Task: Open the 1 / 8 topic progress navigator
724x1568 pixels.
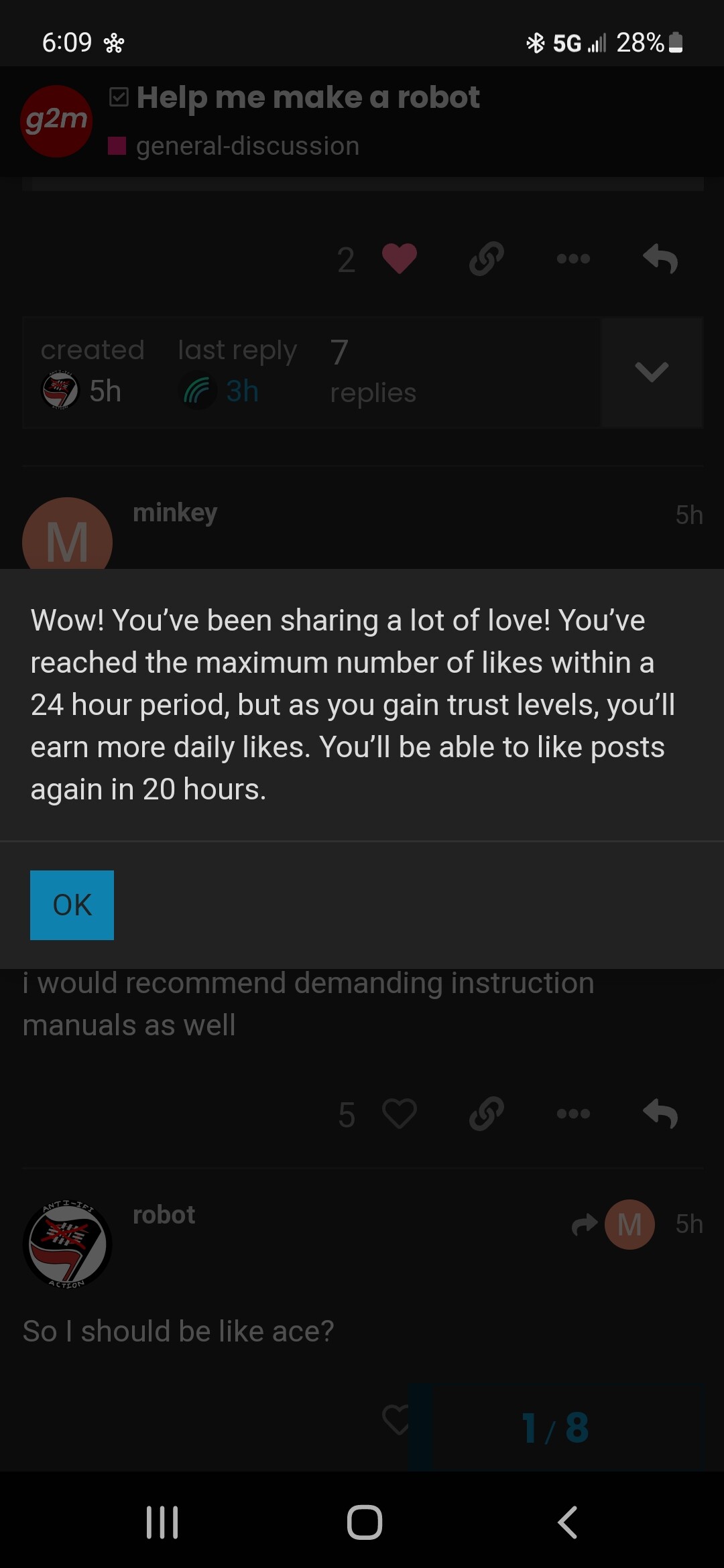Action: [x=555, y=1427]
